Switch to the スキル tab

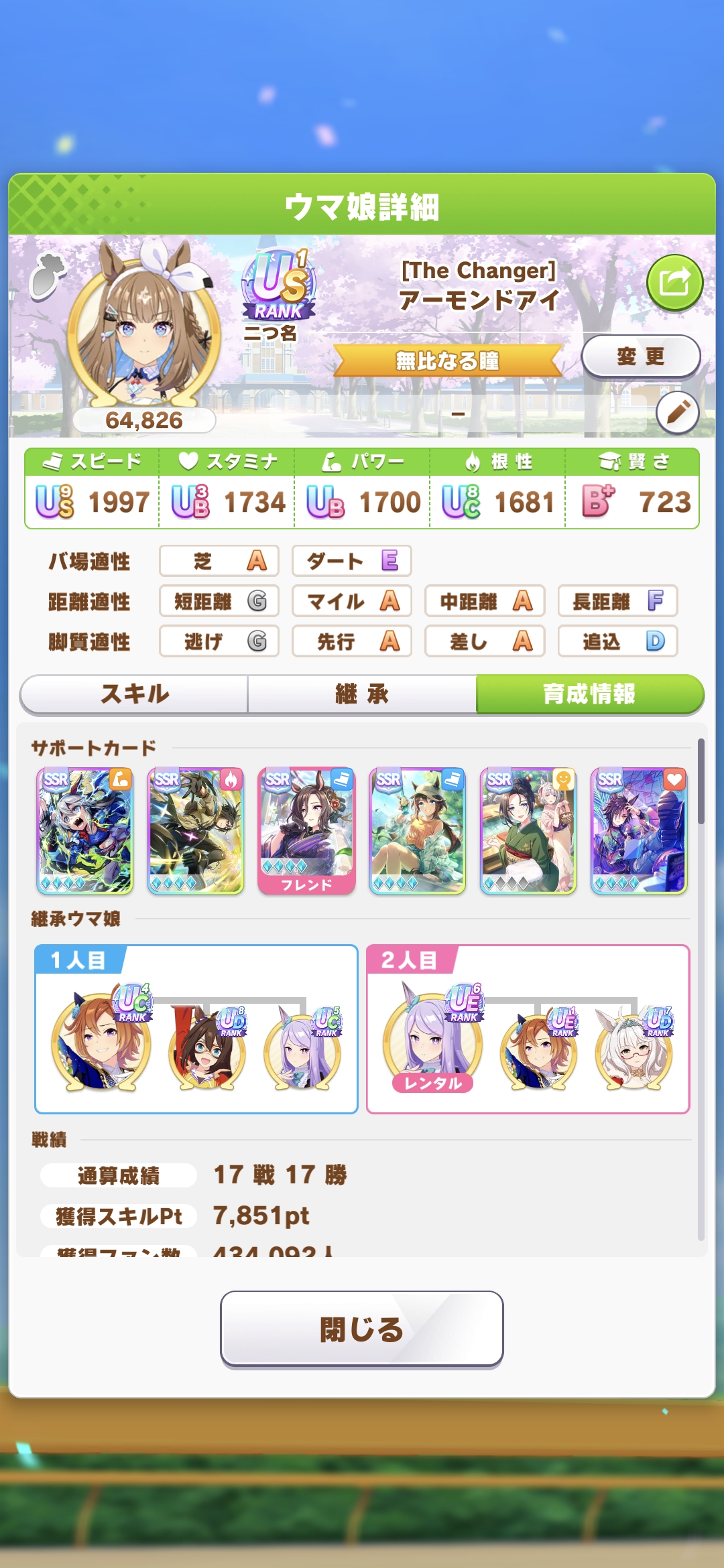click(134, 694)
